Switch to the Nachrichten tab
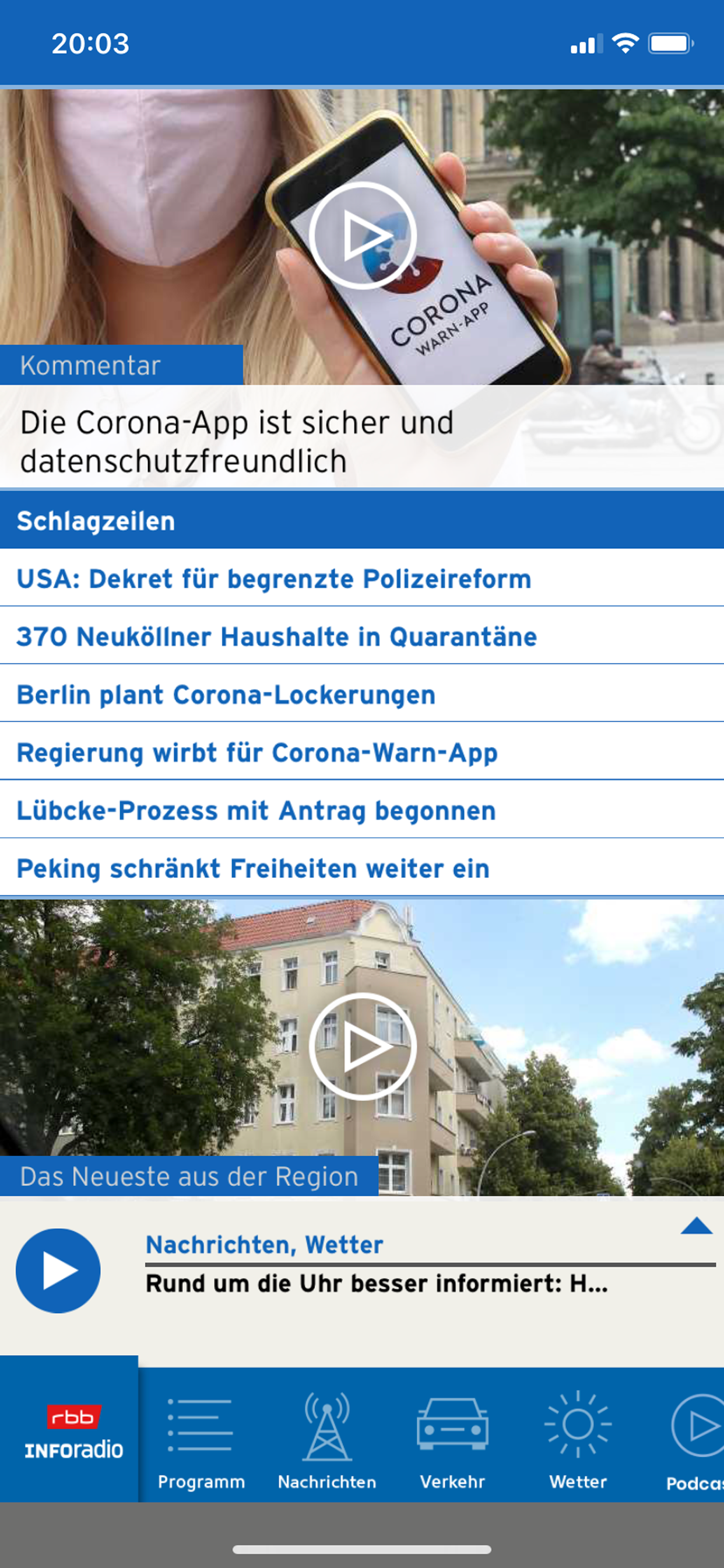The width and height of the screenshot is (724, 1568). (x=328, y=1440)
